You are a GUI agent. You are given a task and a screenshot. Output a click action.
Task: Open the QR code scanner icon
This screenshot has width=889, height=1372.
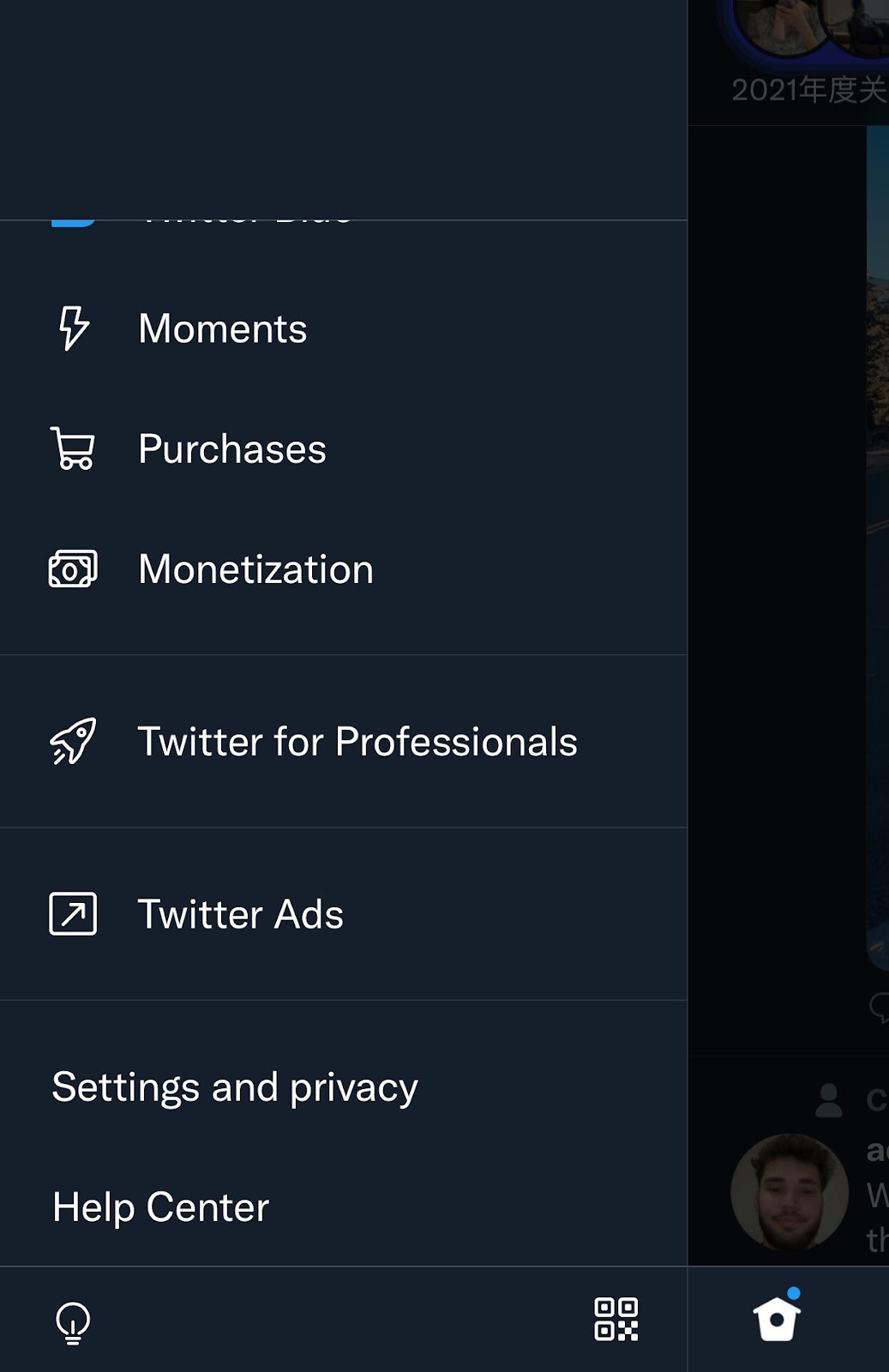(x=616, y=1319)
